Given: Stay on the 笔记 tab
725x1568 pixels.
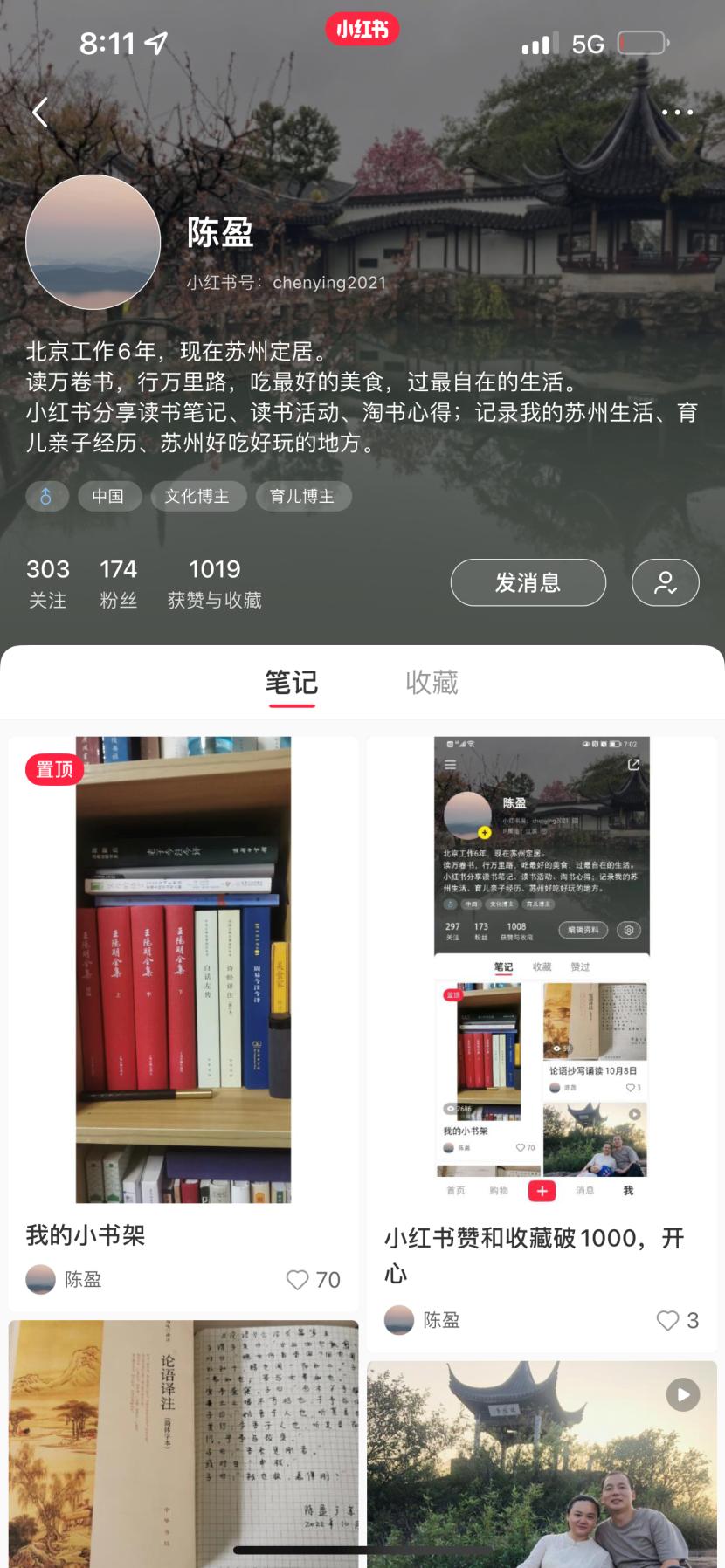Looking at the screenshot, I should (293, 684).
